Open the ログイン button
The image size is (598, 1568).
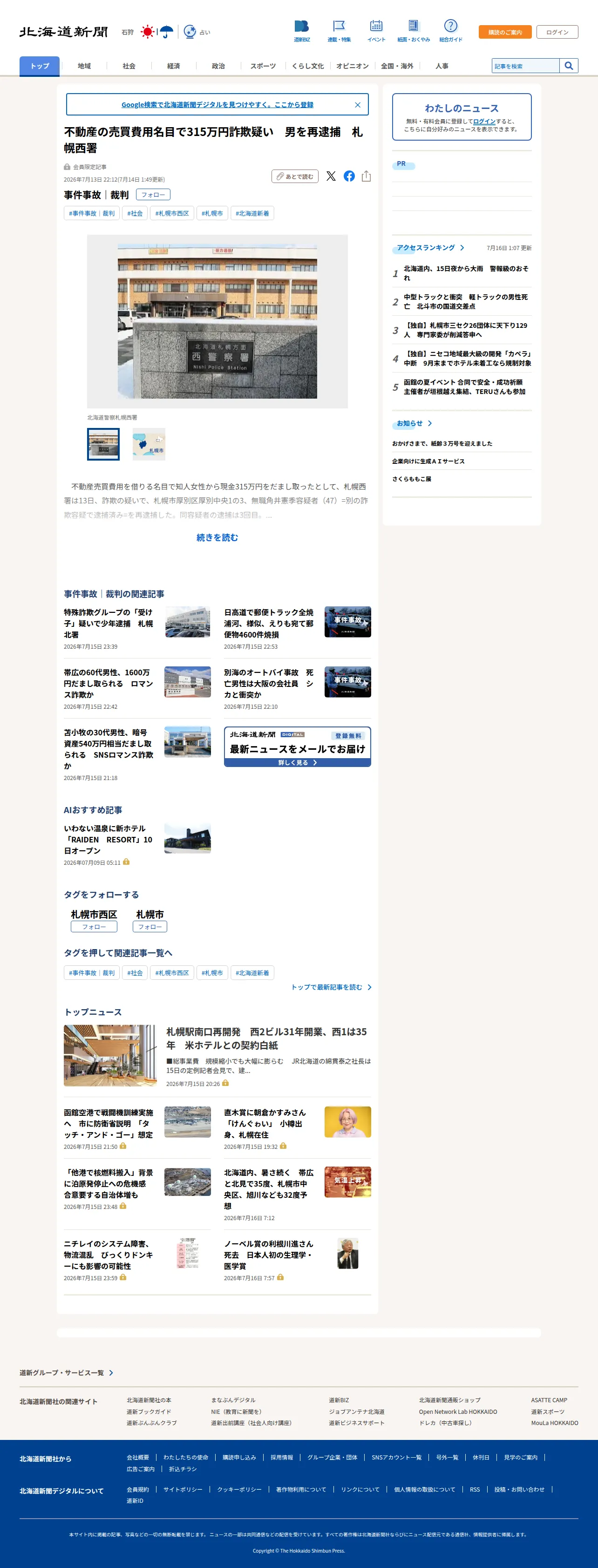click(x=557, y=32)
